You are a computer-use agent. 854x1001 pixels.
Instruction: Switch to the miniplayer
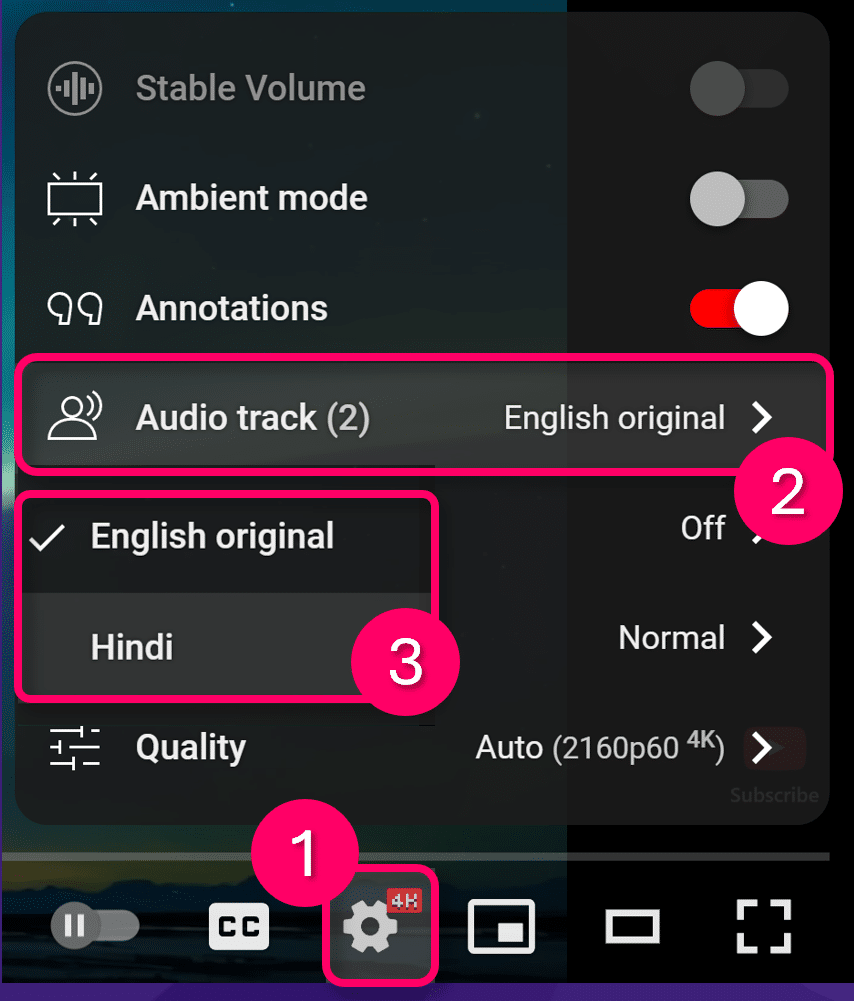tap(502, 927)
